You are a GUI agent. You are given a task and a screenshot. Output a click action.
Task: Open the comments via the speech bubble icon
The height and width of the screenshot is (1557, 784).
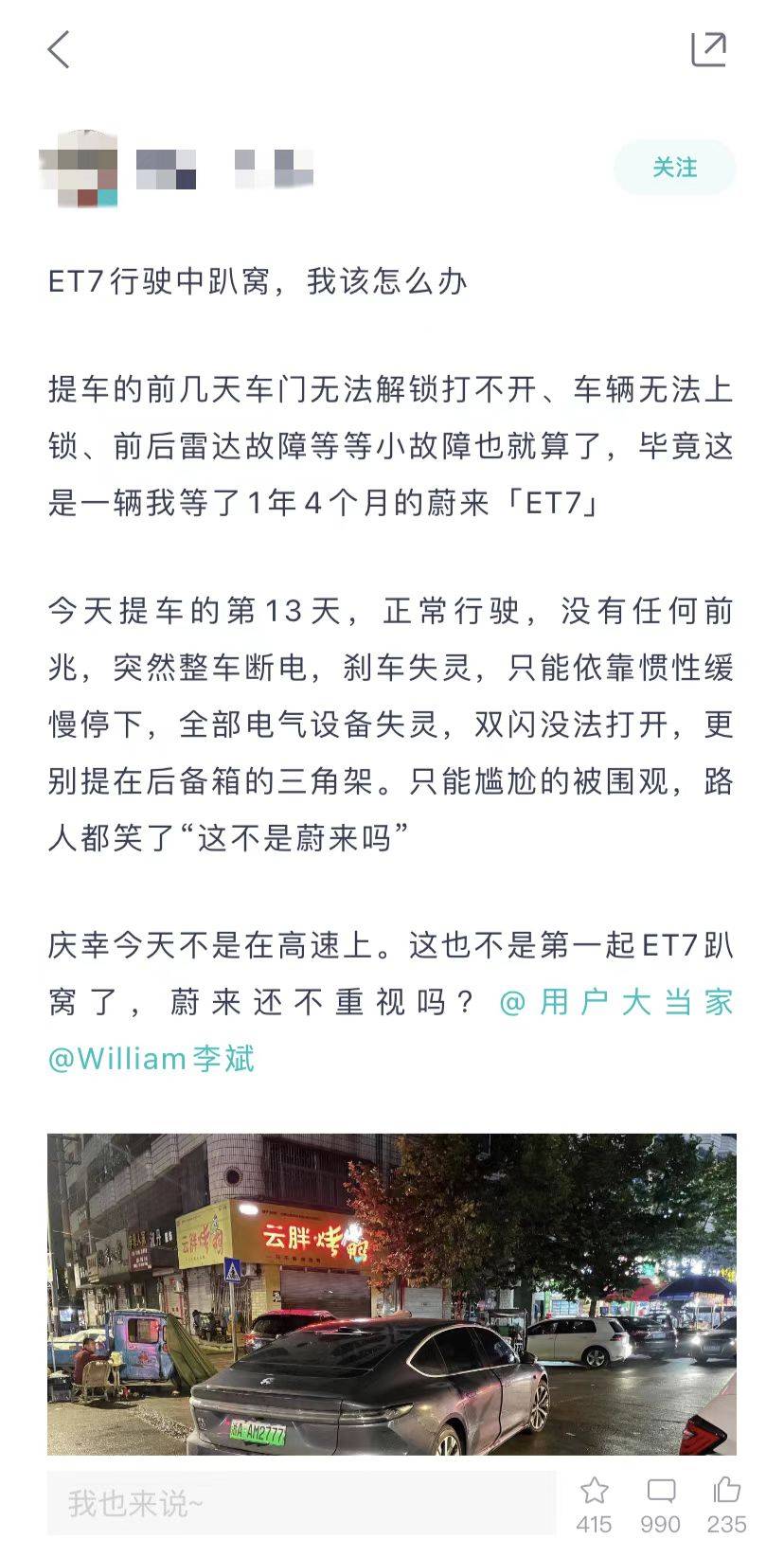click(660, 1492)
